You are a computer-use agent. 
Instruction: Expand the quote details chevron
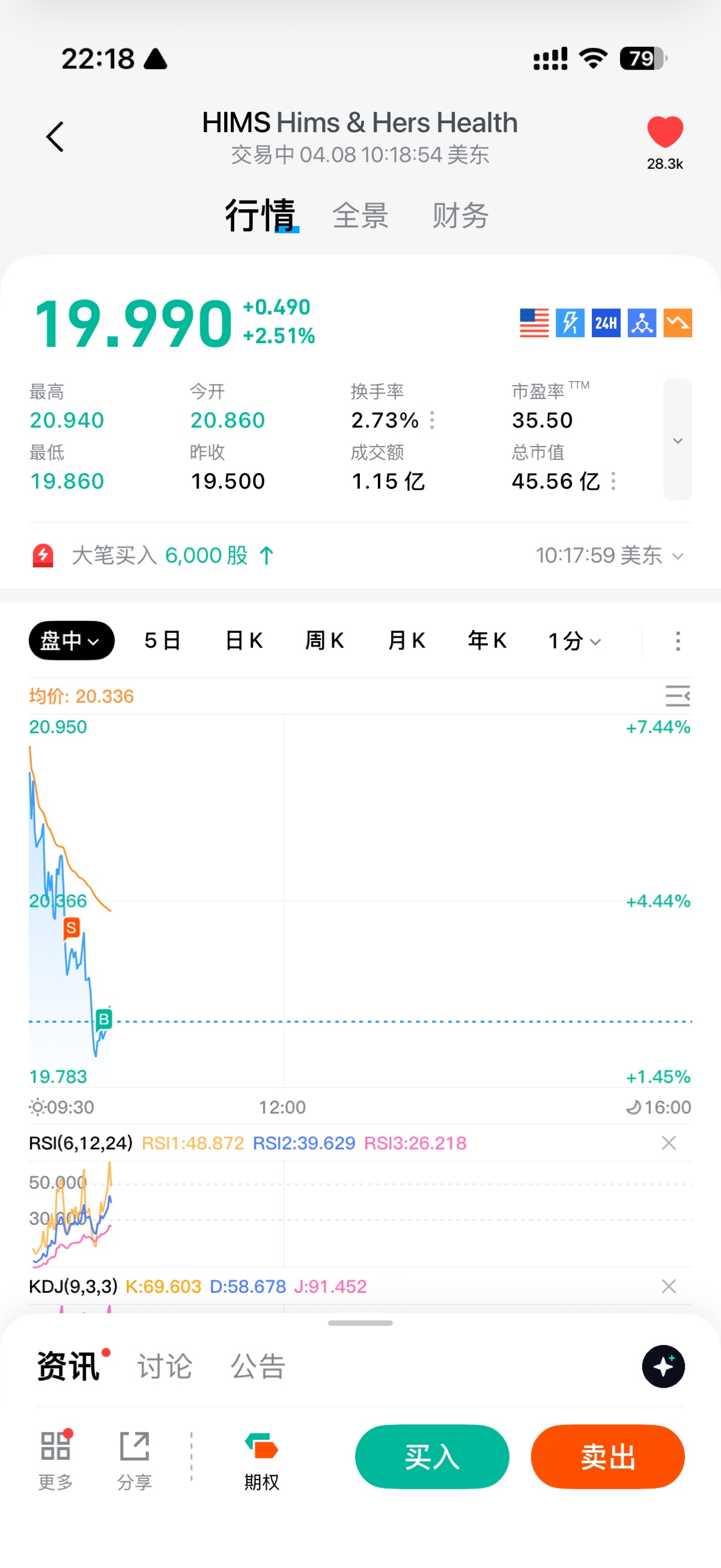[677, 439]
